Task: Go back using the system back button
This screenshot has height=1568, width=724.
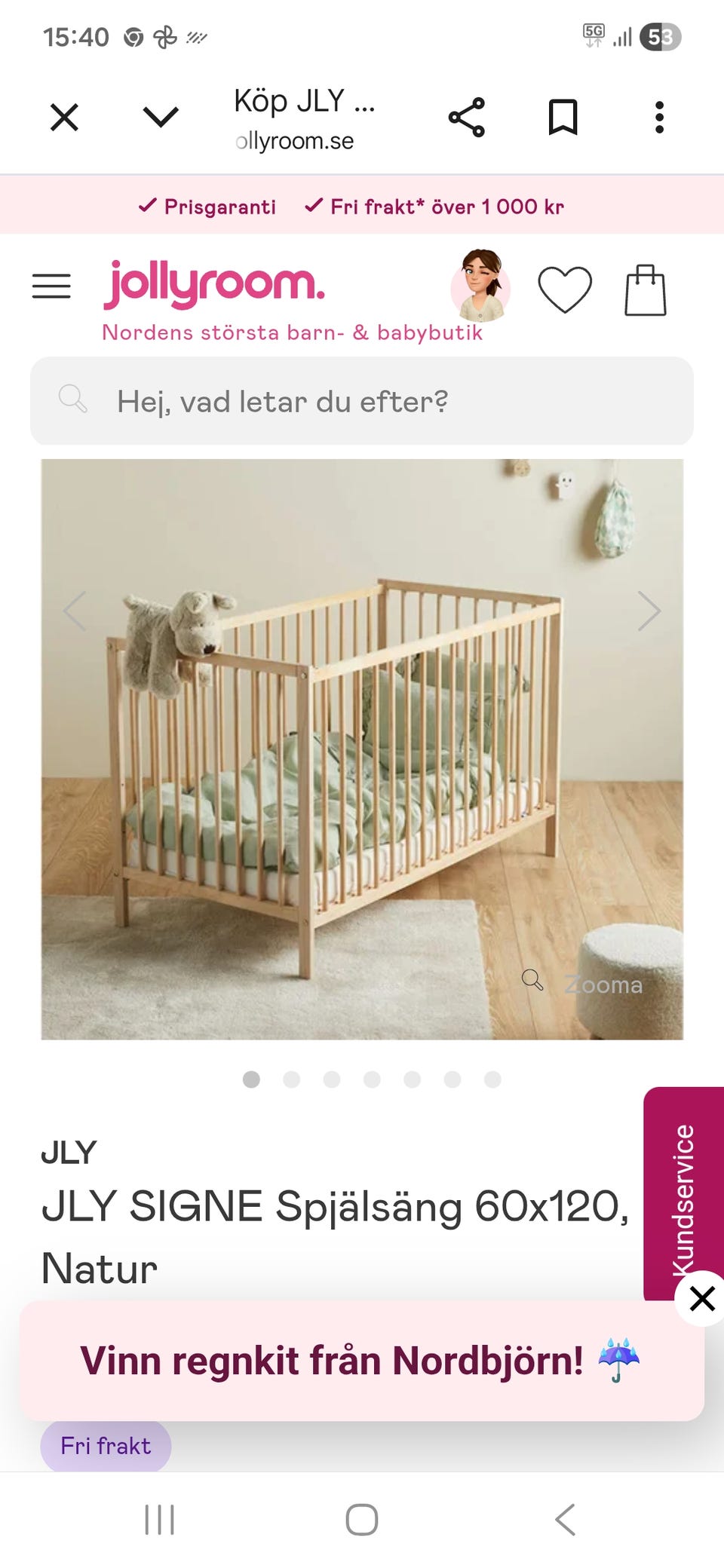Action: coord(565,1519)
